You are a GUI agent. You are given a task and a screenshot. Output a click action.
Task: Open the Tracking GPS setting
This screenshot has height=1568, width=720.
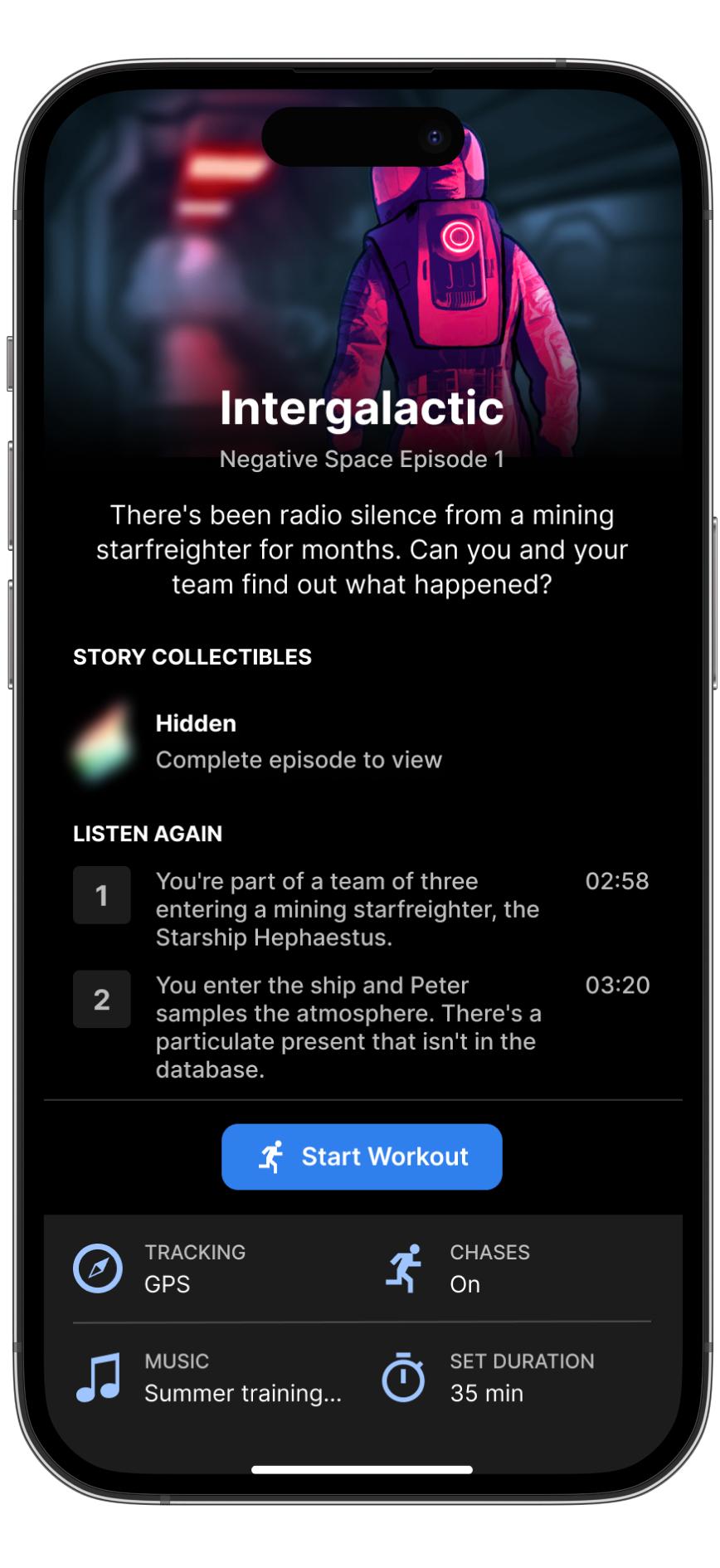[x=195, y=1268]
